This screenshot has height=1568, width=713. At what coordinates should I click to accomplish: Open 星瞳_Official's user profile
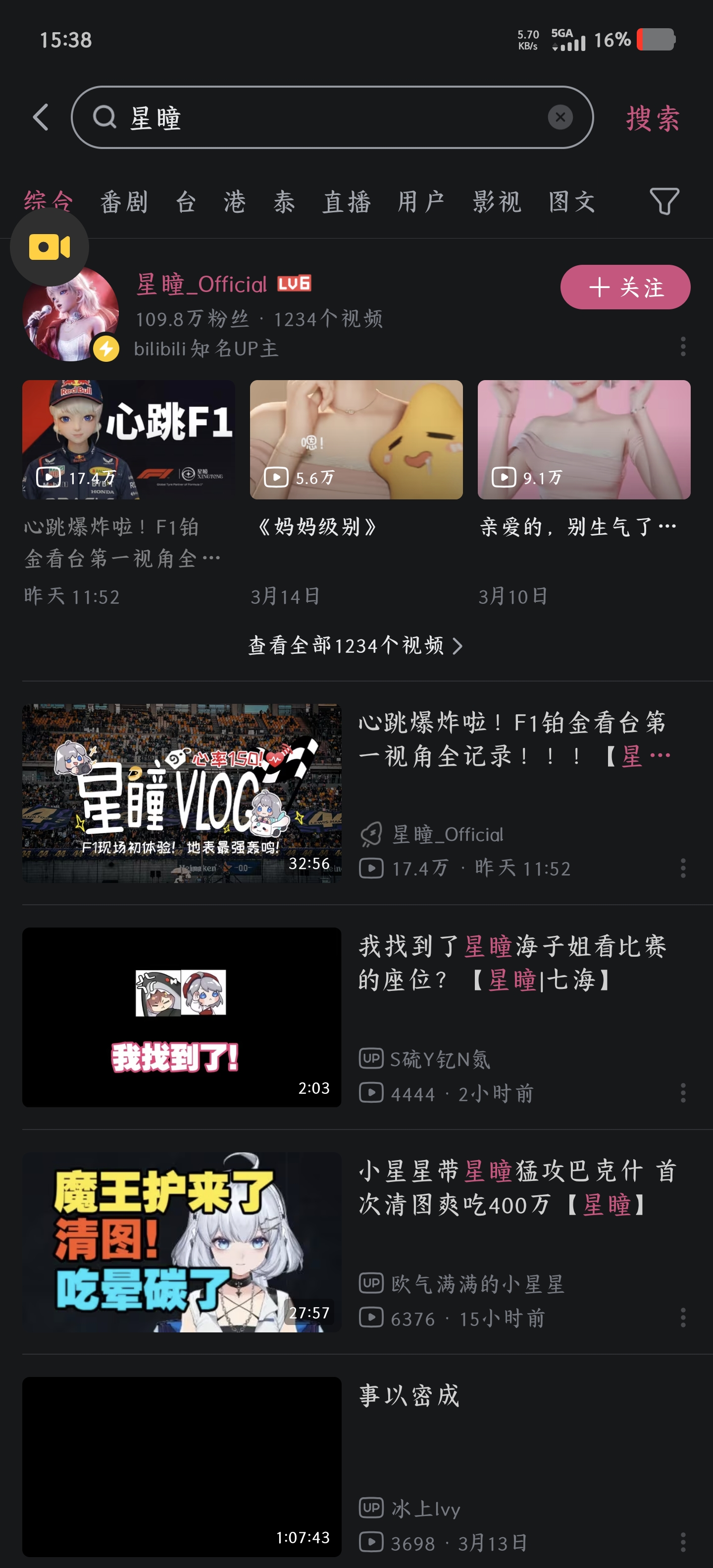click(201, 285)
